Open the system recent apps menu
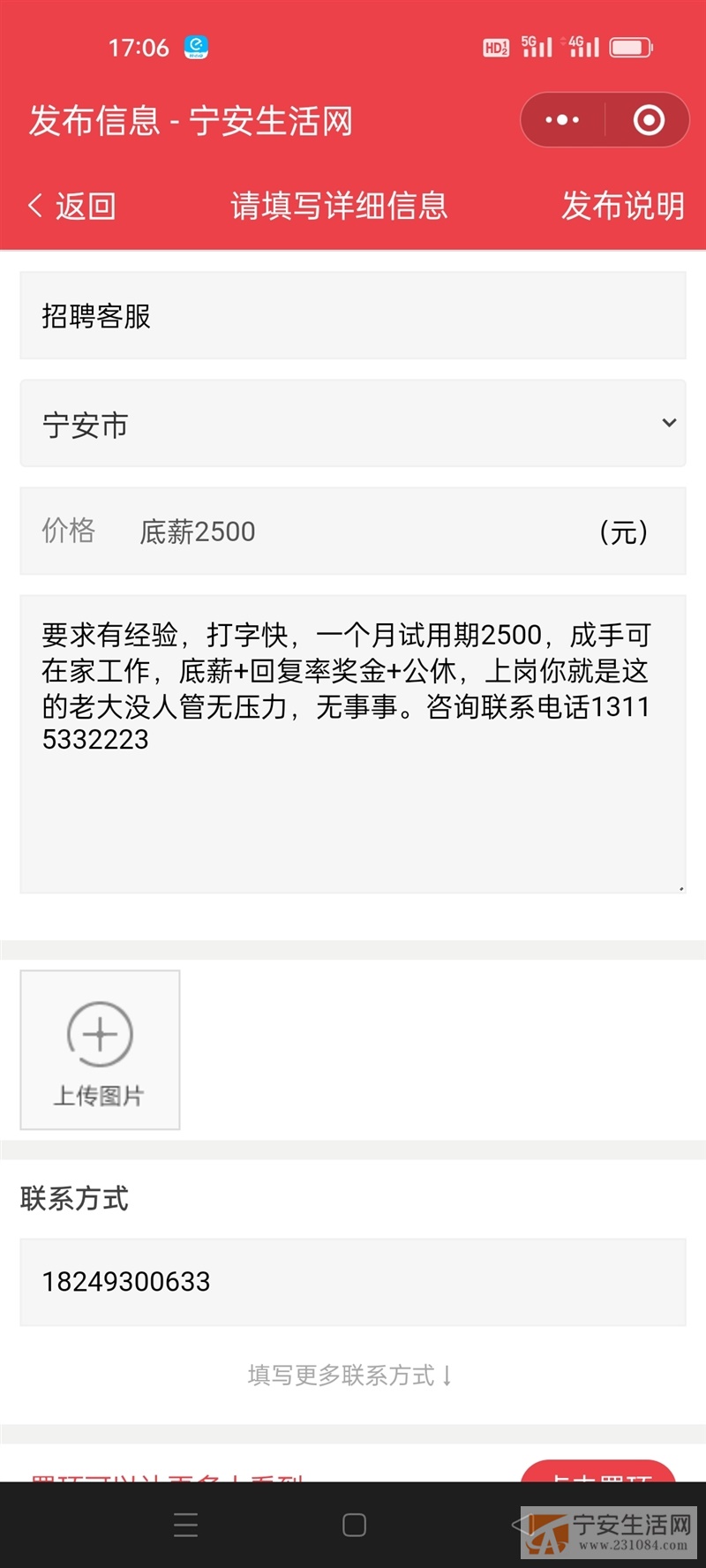The width and height of the screenshot is (706, 1568). pyautogui.click(x=186, y=1525)
